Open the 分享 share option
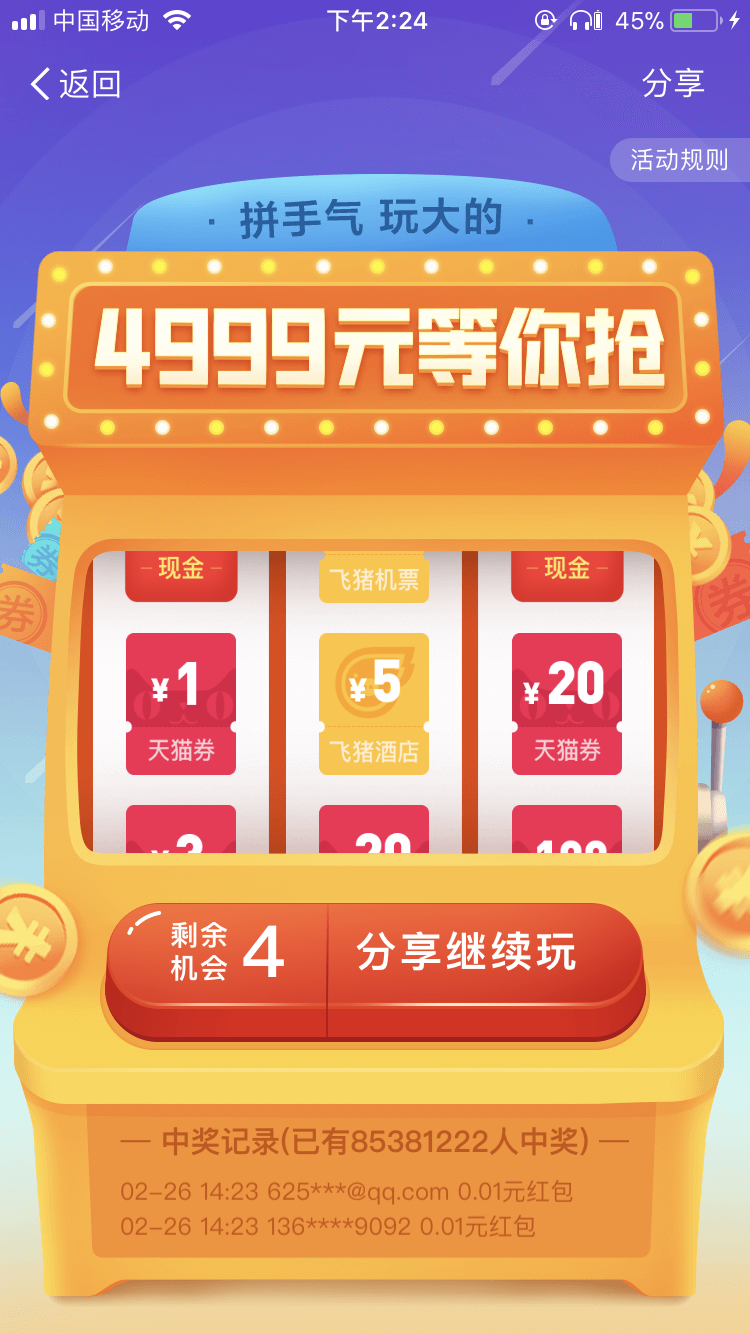Viewport: 750px width, 1334px height. point(673,84)
